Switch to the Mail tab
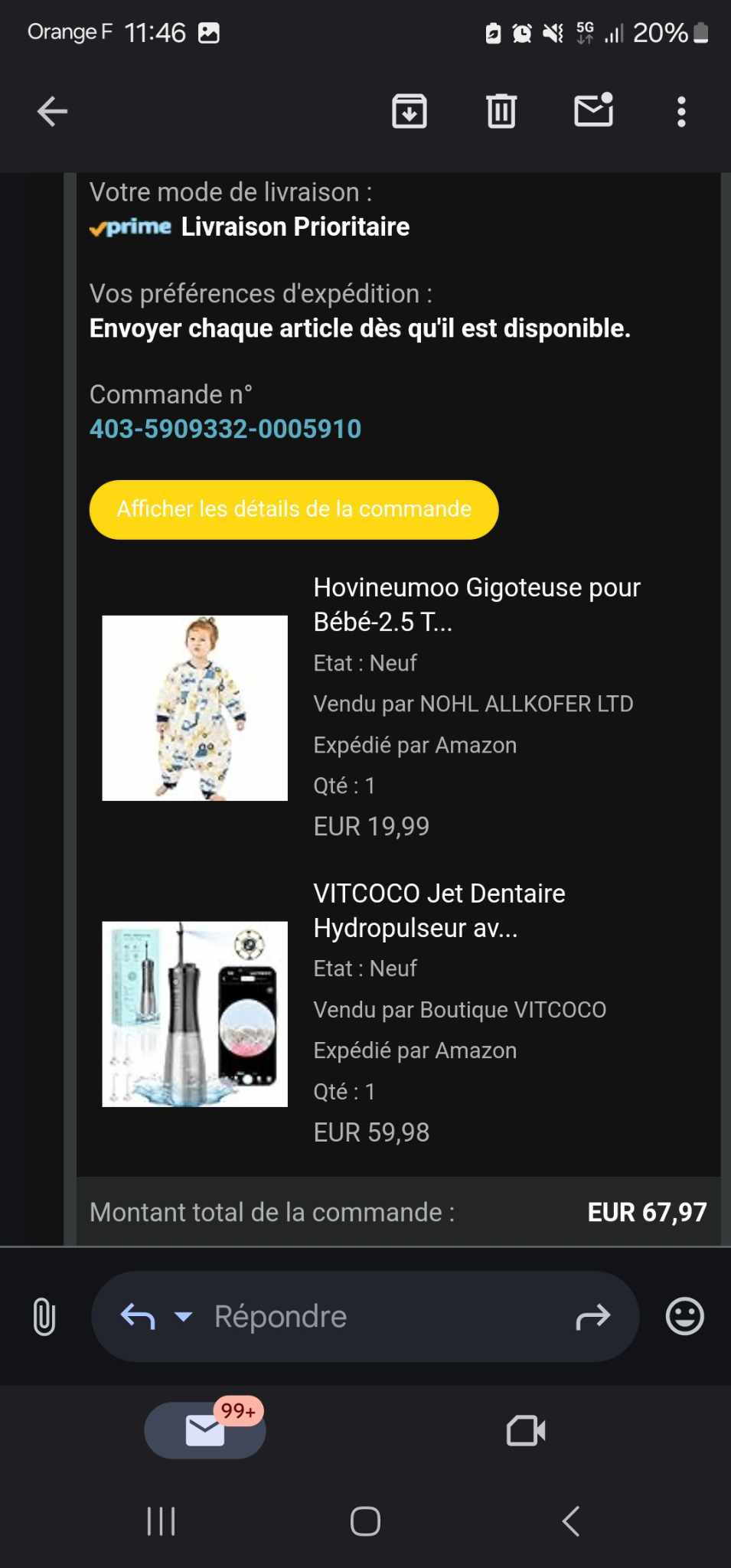The image size is (731, 1568). (205, 1430)
